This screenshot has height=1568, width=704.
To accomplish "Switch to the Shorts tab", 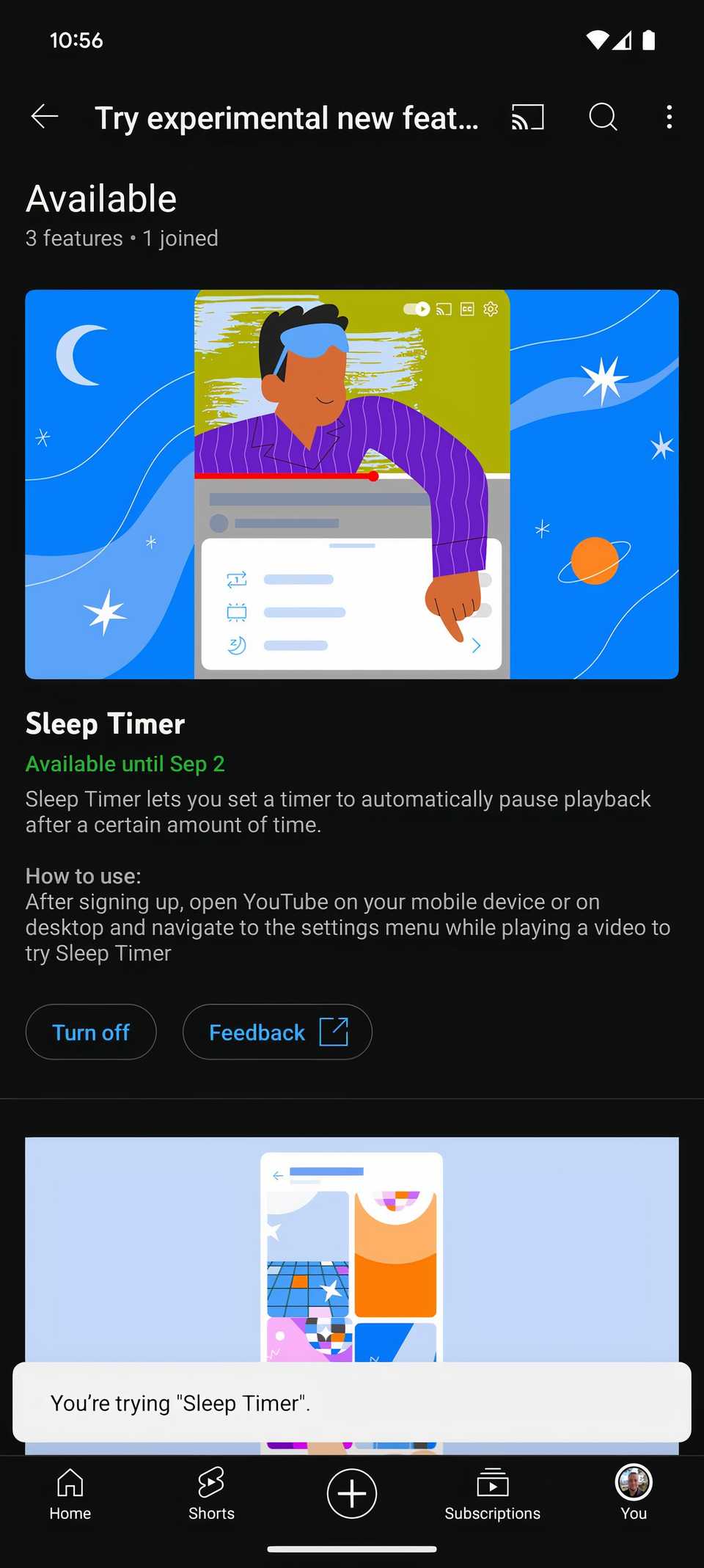I will [211, 1493].
